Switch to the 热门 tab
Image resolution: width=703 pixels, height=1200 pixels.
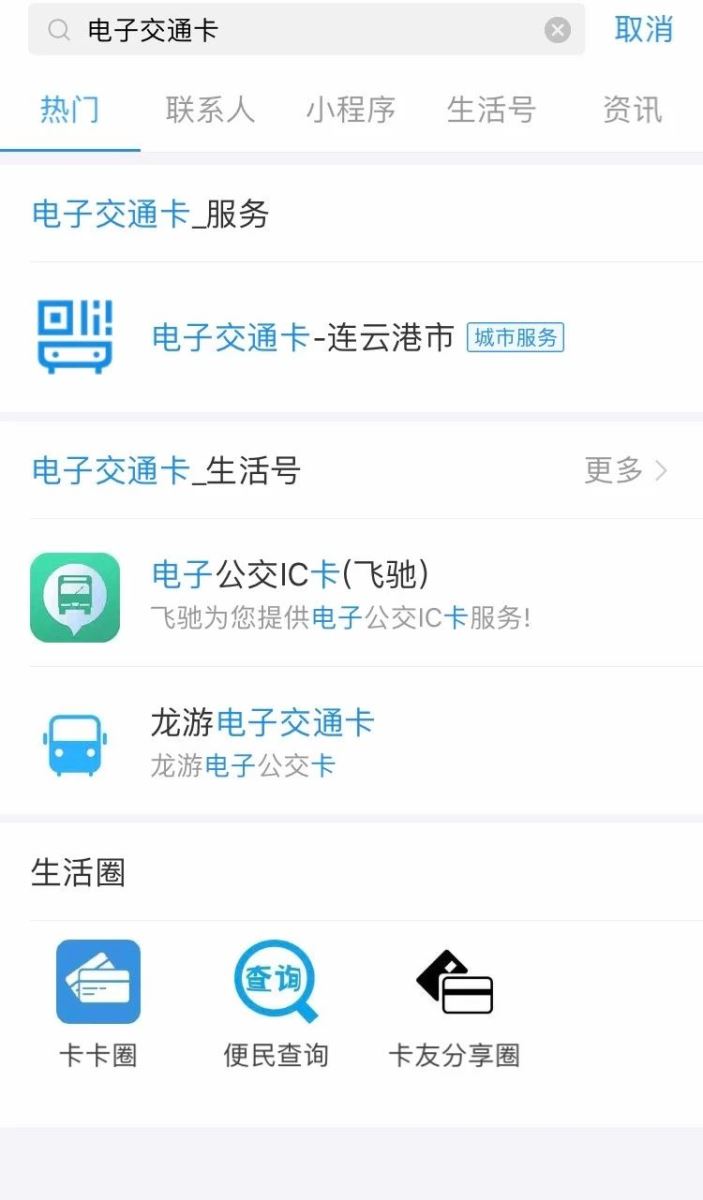pyautogui.click(x=70, y=109)
